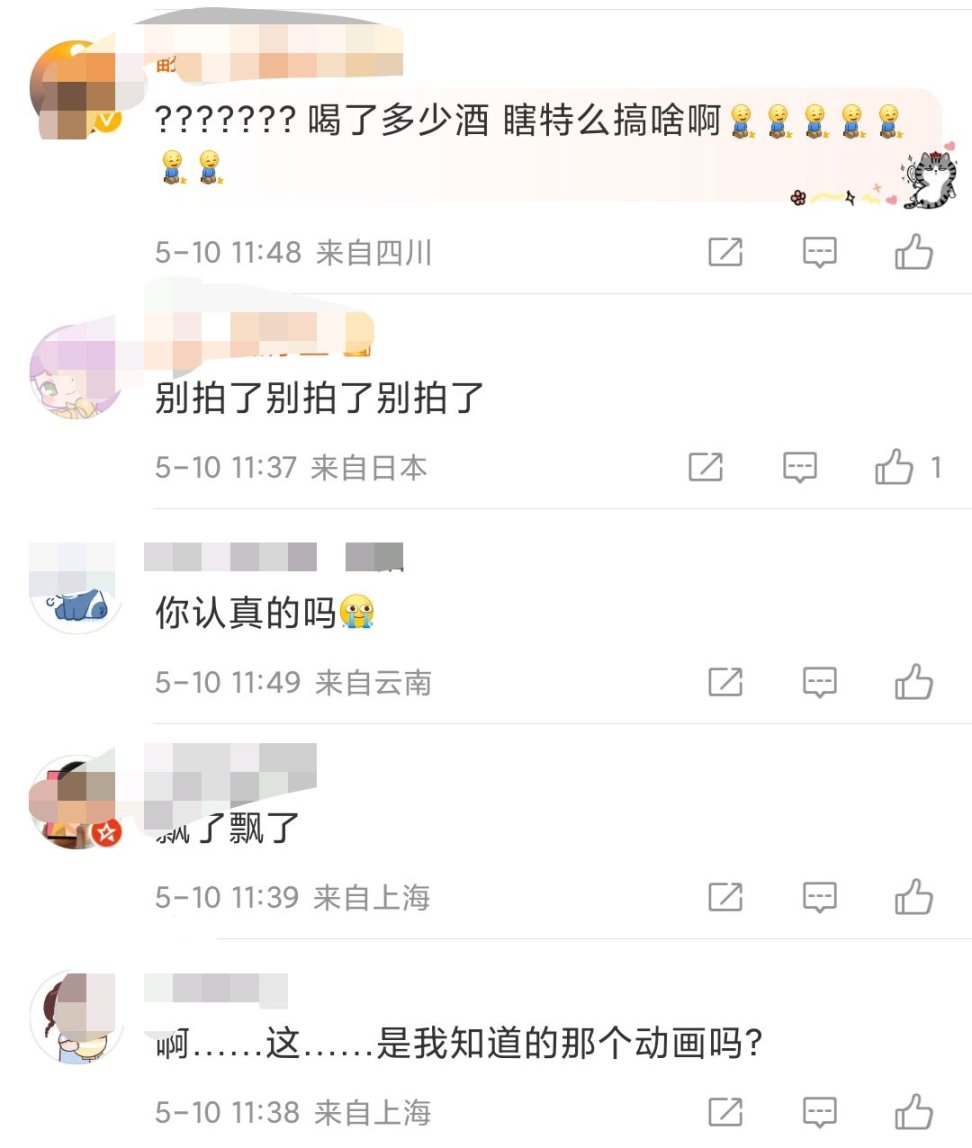Reply to the comment 你认真的吗
The image size is (972, 1148).
pos(820,682)
